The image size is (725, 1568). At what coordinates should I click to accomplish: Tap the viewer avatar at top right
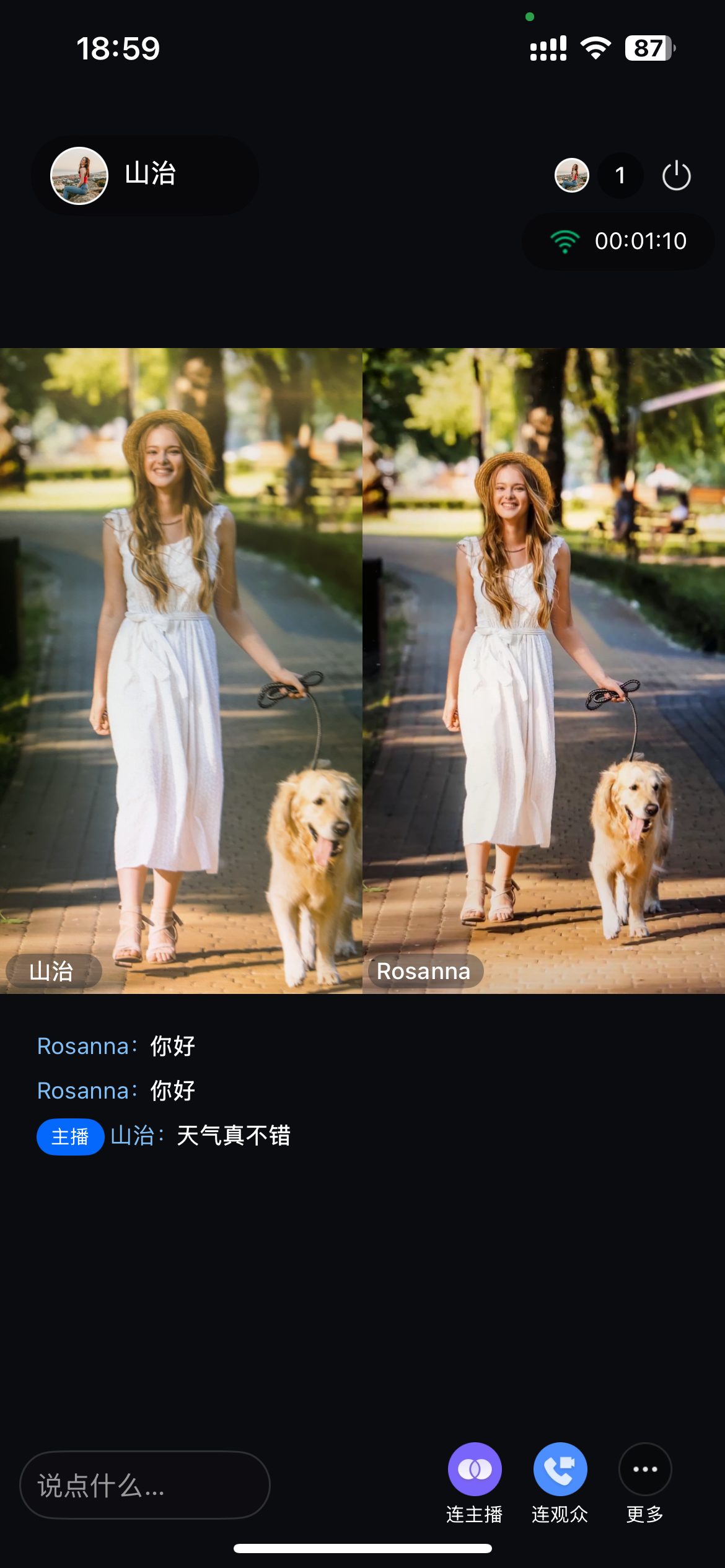point(571,176)
